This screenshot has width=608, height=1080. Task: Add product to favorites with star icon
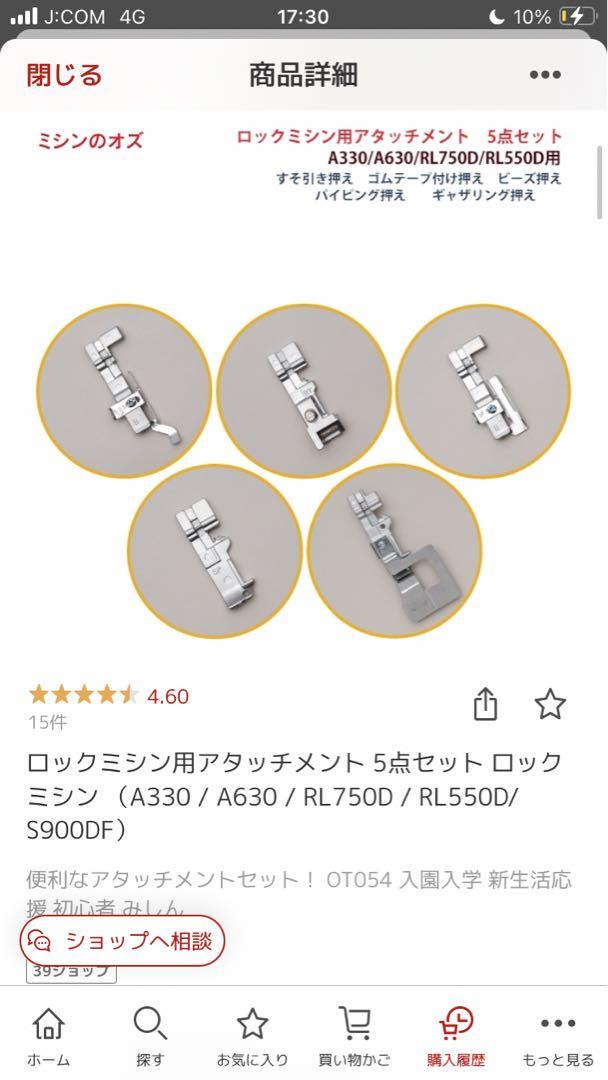click(550, 704)
